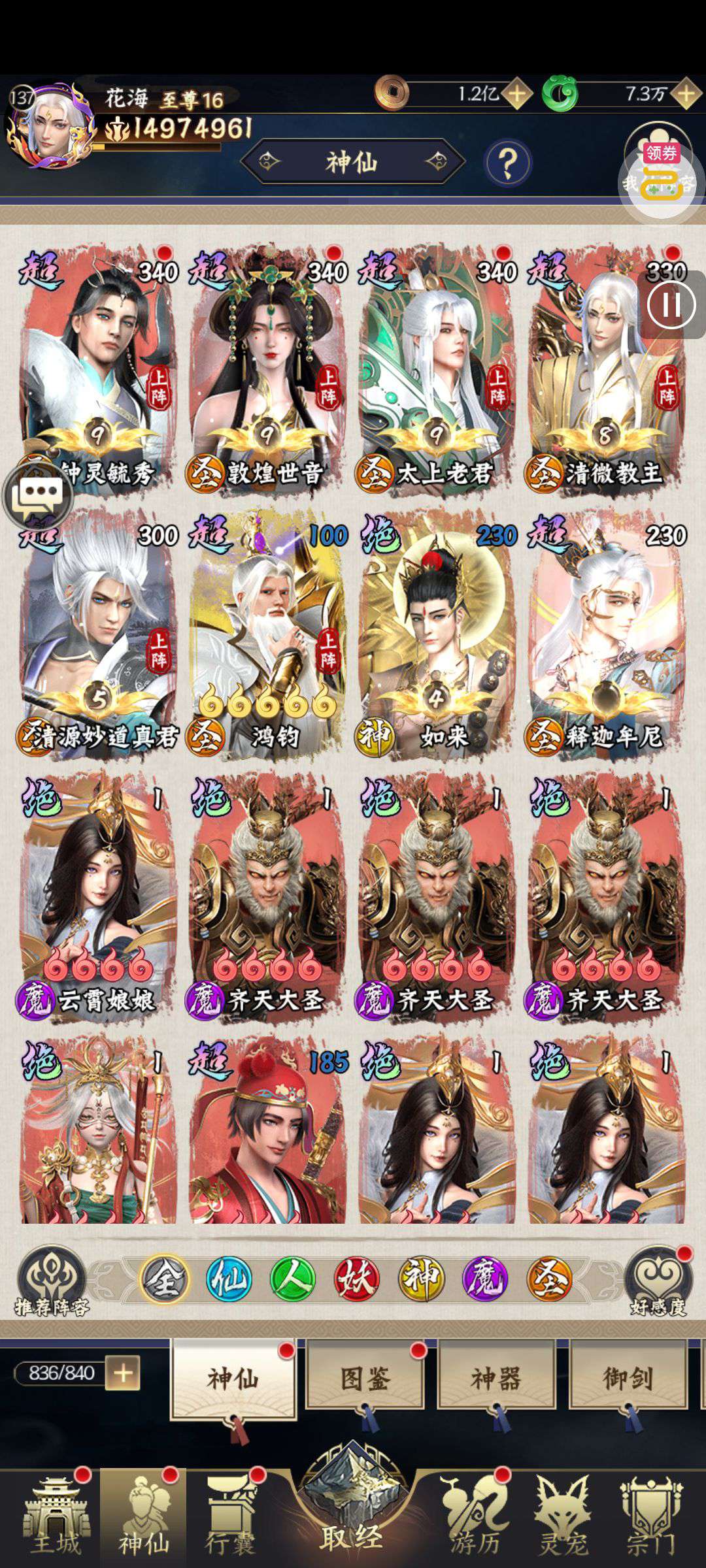Filter characters by 魔 type
Screen dimensions: 706x1568
pyautogui.click(x=485, y=1279)
